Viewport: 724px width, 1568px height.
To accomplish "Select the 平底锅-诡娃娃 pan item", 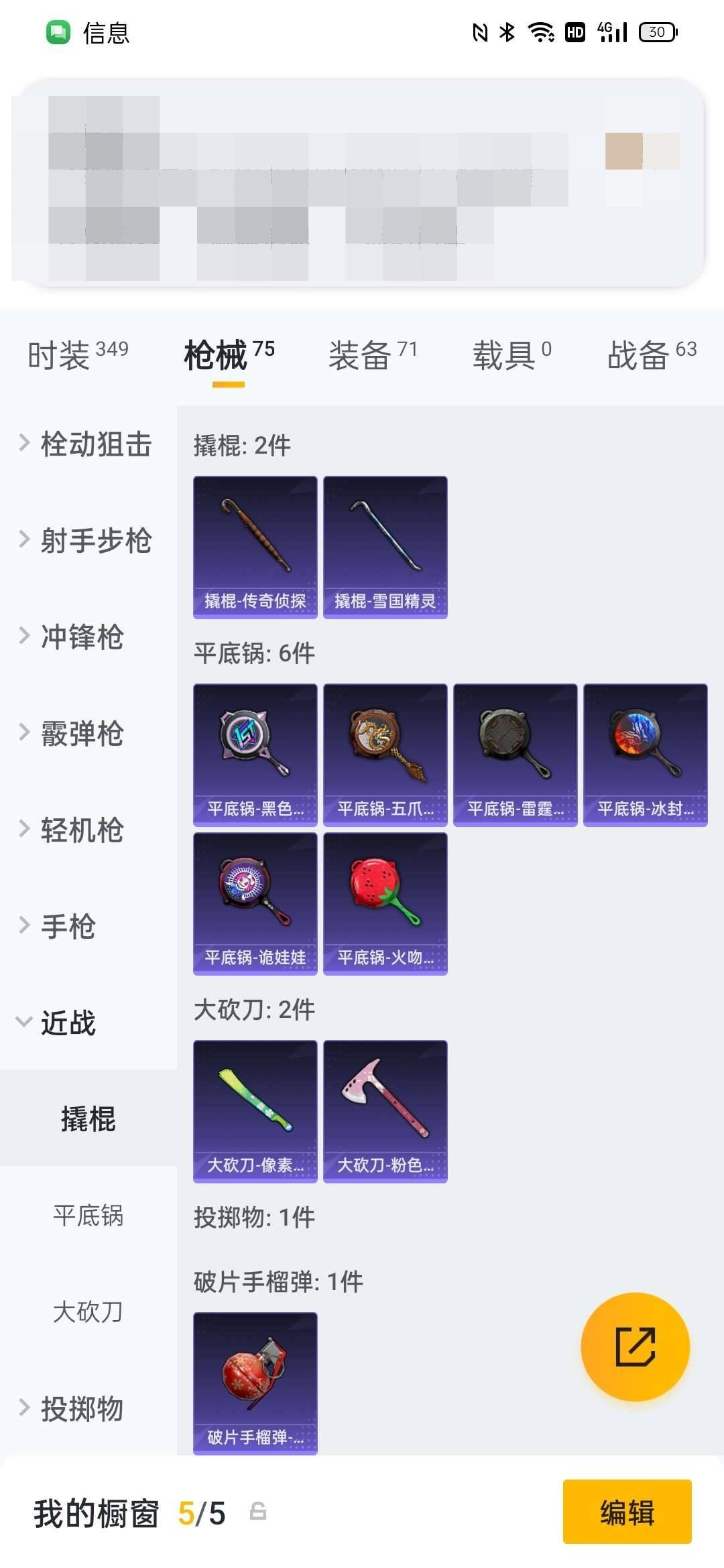I will click(x=255, y=905).
